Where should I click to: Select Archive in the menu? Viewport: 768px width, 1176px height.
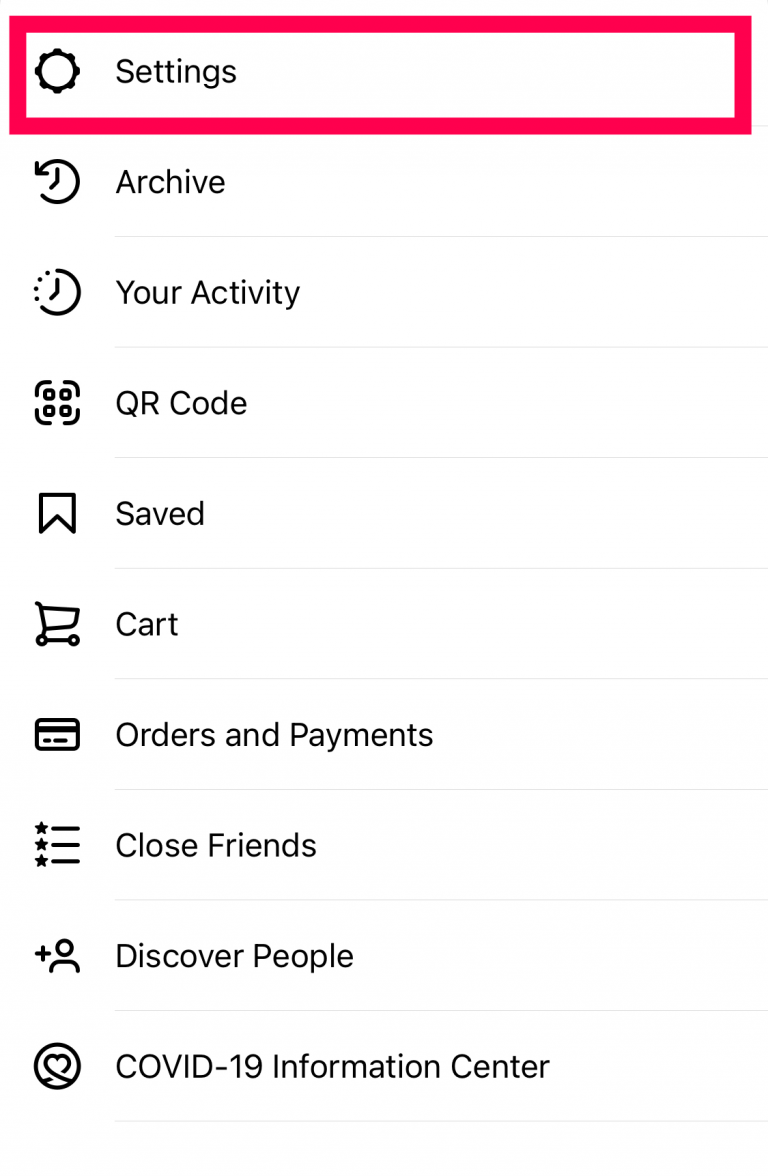170,182
